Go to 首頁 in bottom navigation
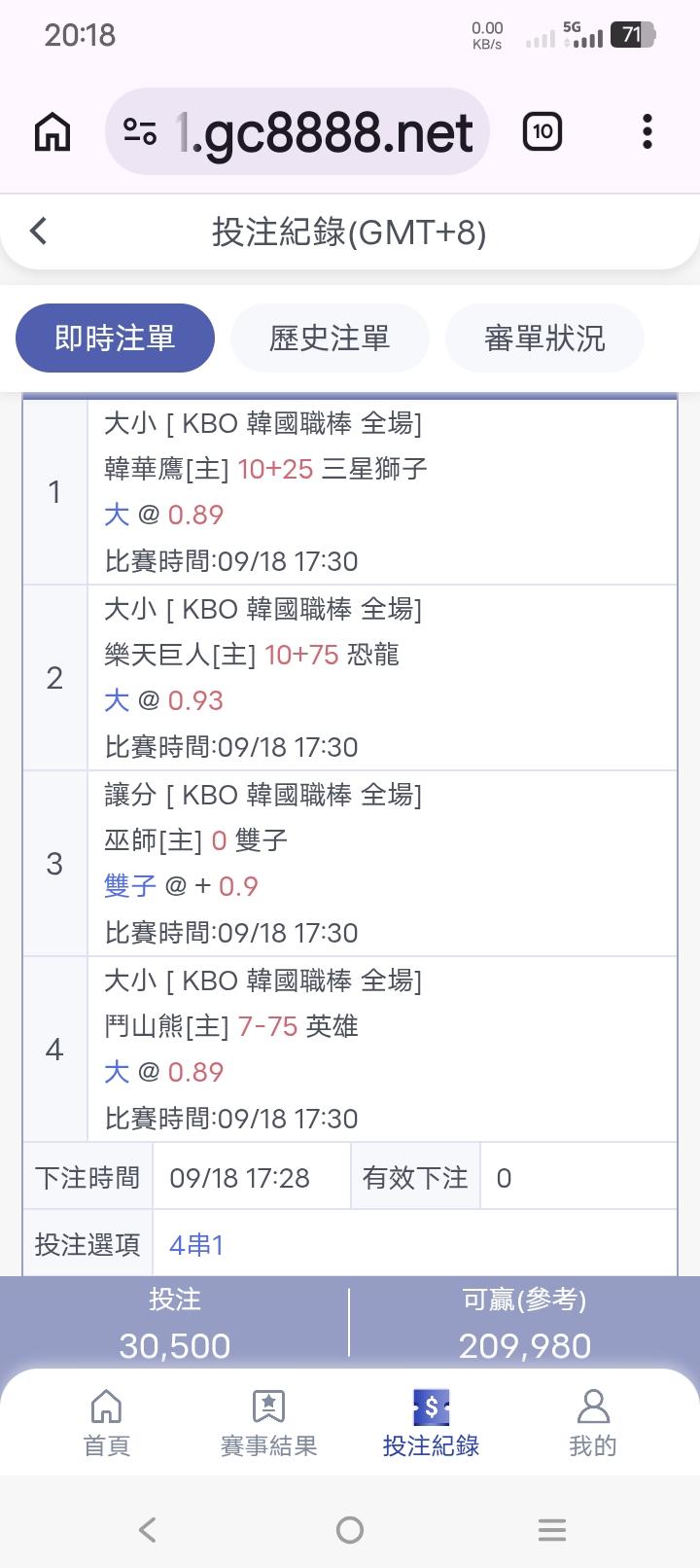The height and width of the screenshot is (1568, 700). point(106,1423)
